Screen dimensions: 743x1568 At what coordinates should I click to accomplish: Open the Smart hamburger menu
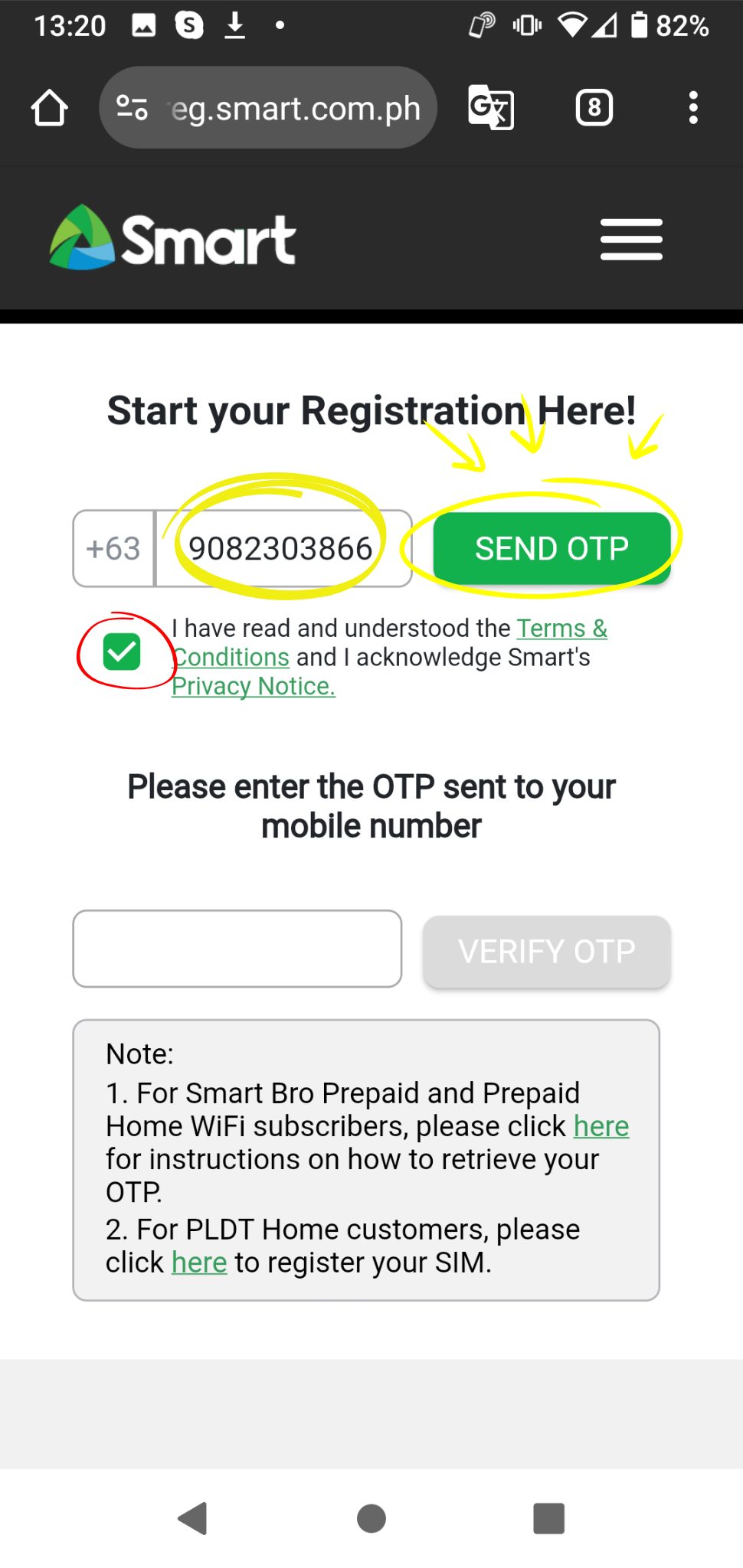point(631,240)
